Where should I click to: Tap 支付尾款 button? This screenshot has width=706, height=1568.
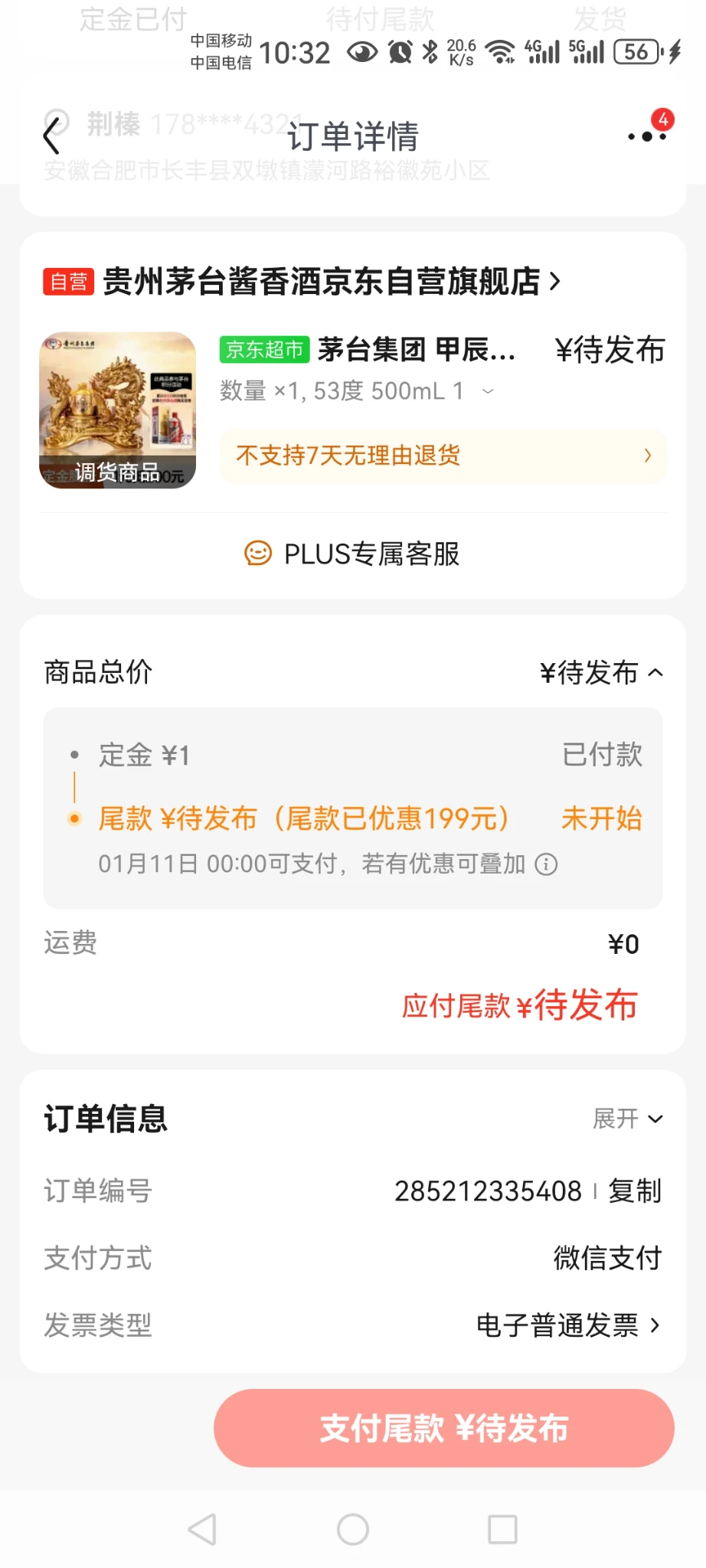click(x=443, y=1428)
